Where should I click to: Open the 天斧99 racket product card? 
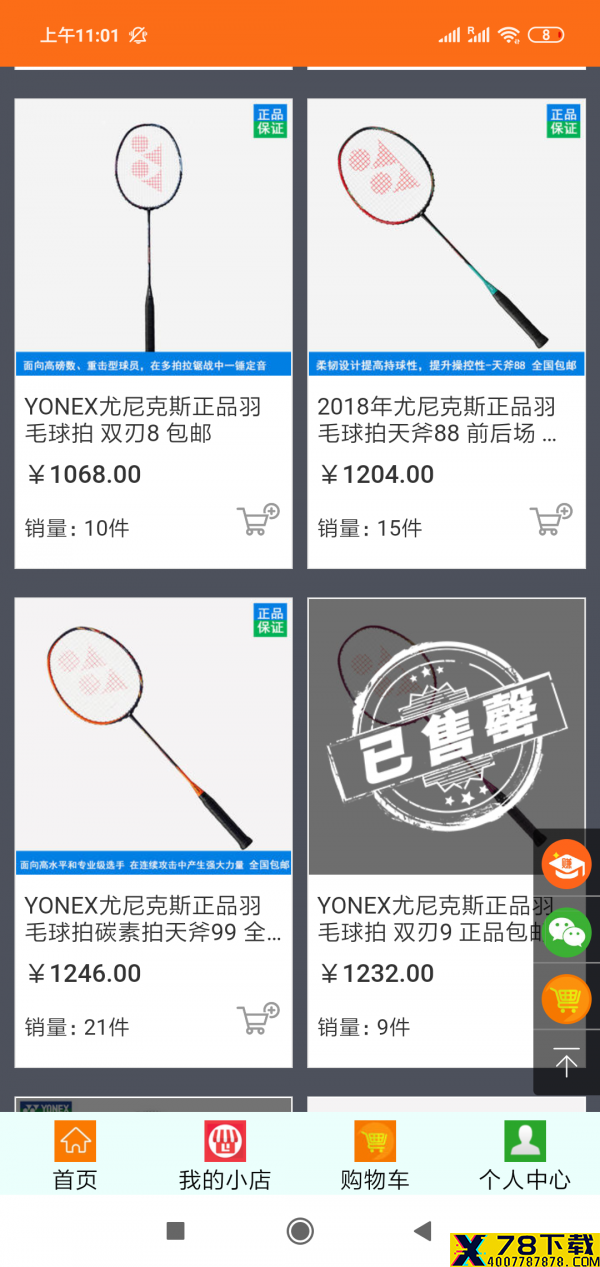(x=153, y=832)
